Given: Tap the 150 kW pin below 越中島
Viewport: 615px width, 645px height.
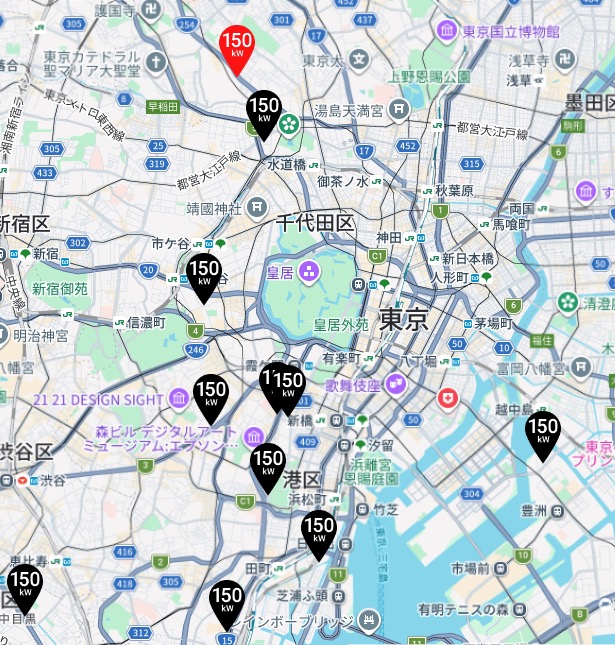Looking at the screenshot, I should (x=543, y=430).
